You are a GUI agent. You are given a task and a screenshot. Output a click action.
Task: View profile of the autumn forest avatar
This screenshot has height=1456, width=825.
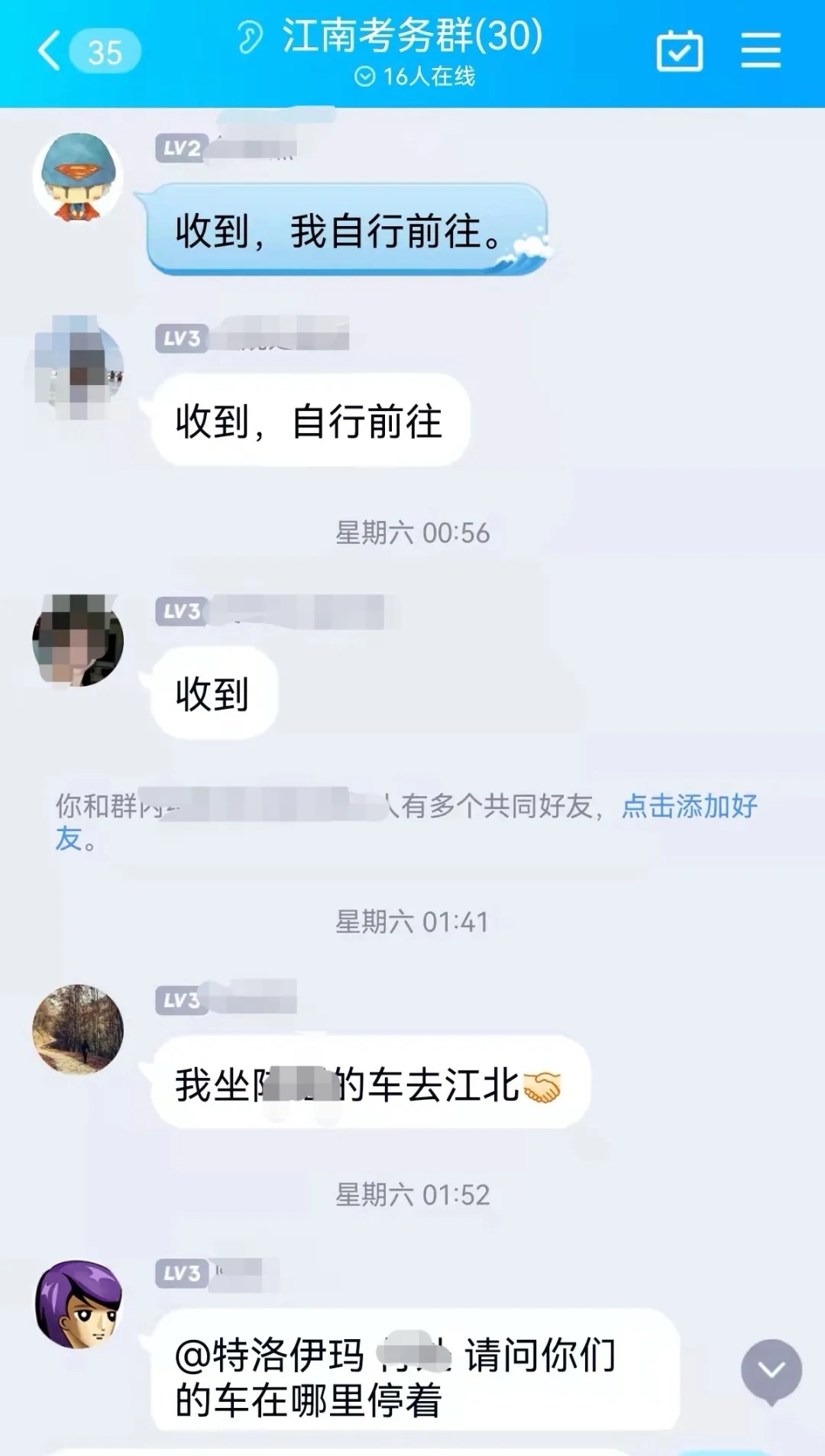point(78,1029)
